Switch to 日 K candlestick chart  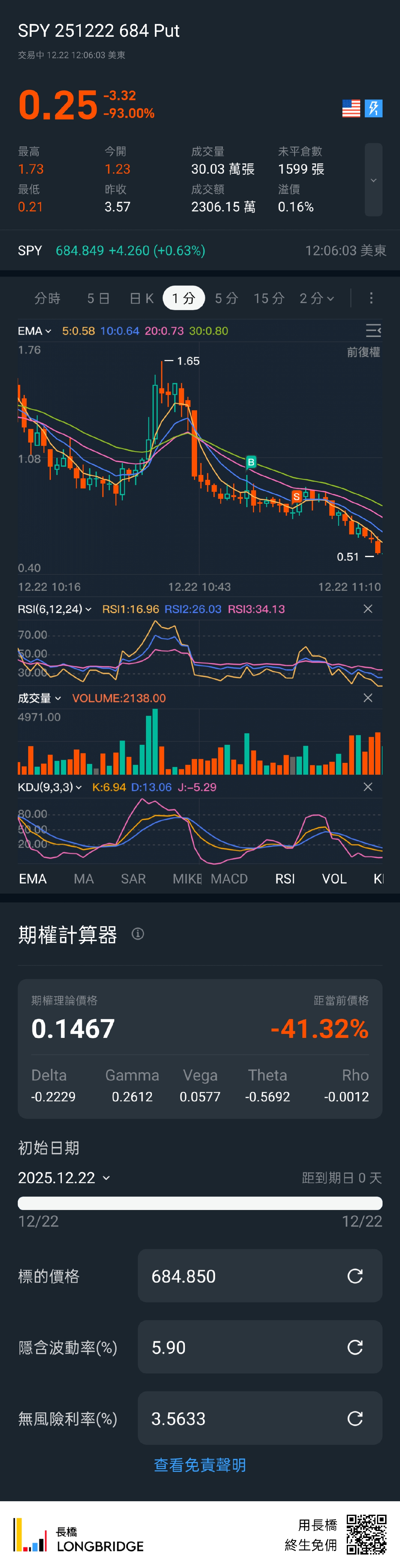(142, 298)
